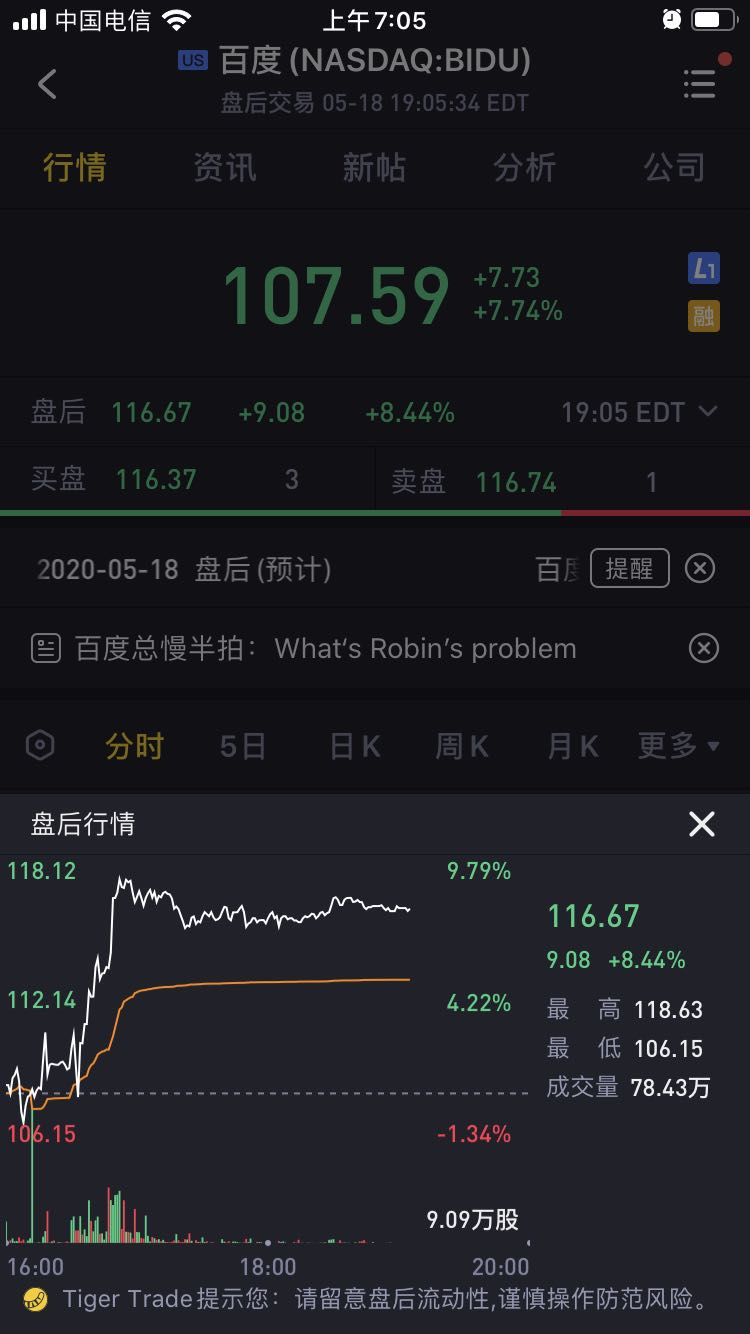
Task: Switch to the 新帖 tab
Action: click(x=374, y=168)
